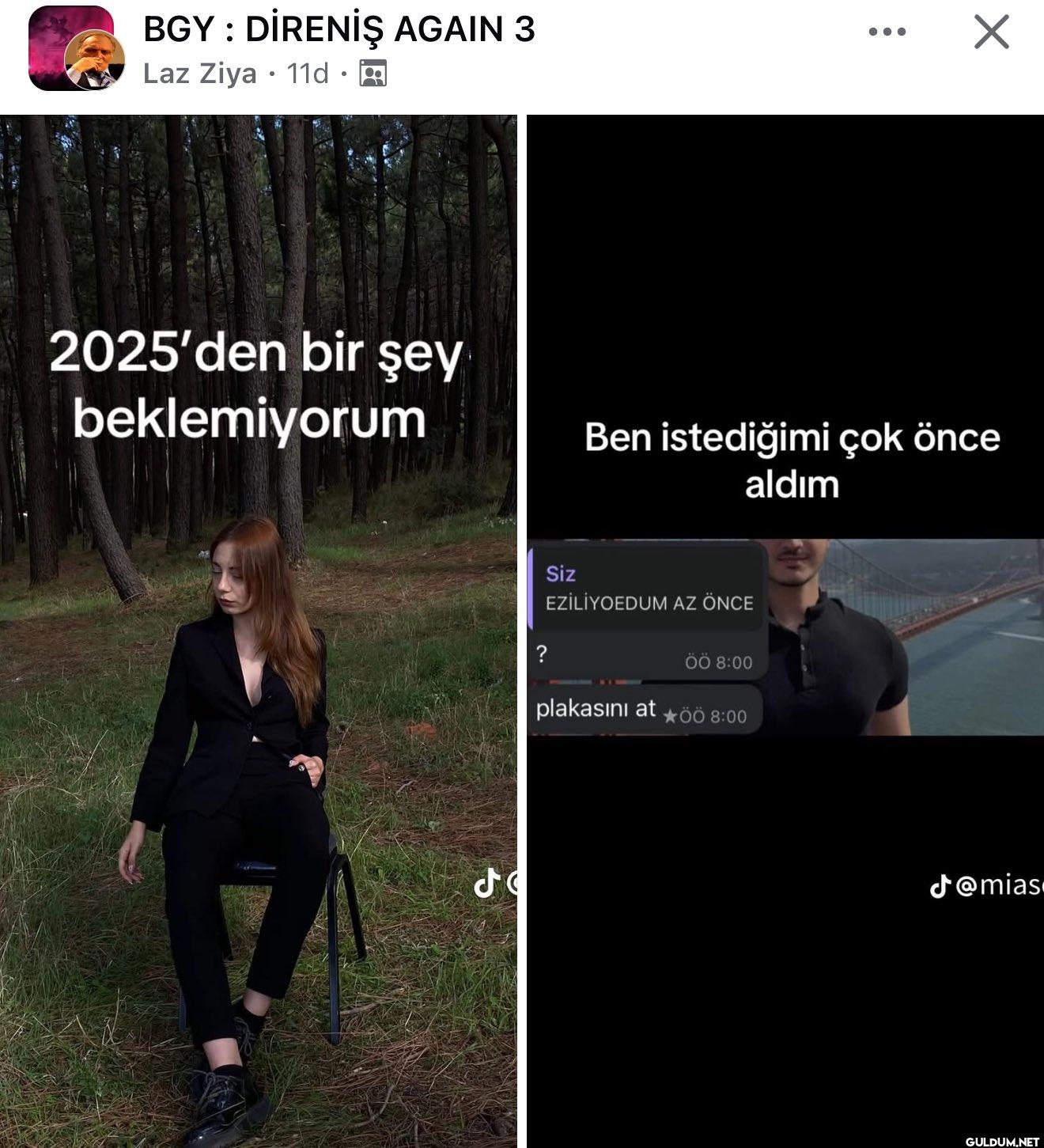
Task: Dismiss the post with the X
Action: (x=991, y=32)
